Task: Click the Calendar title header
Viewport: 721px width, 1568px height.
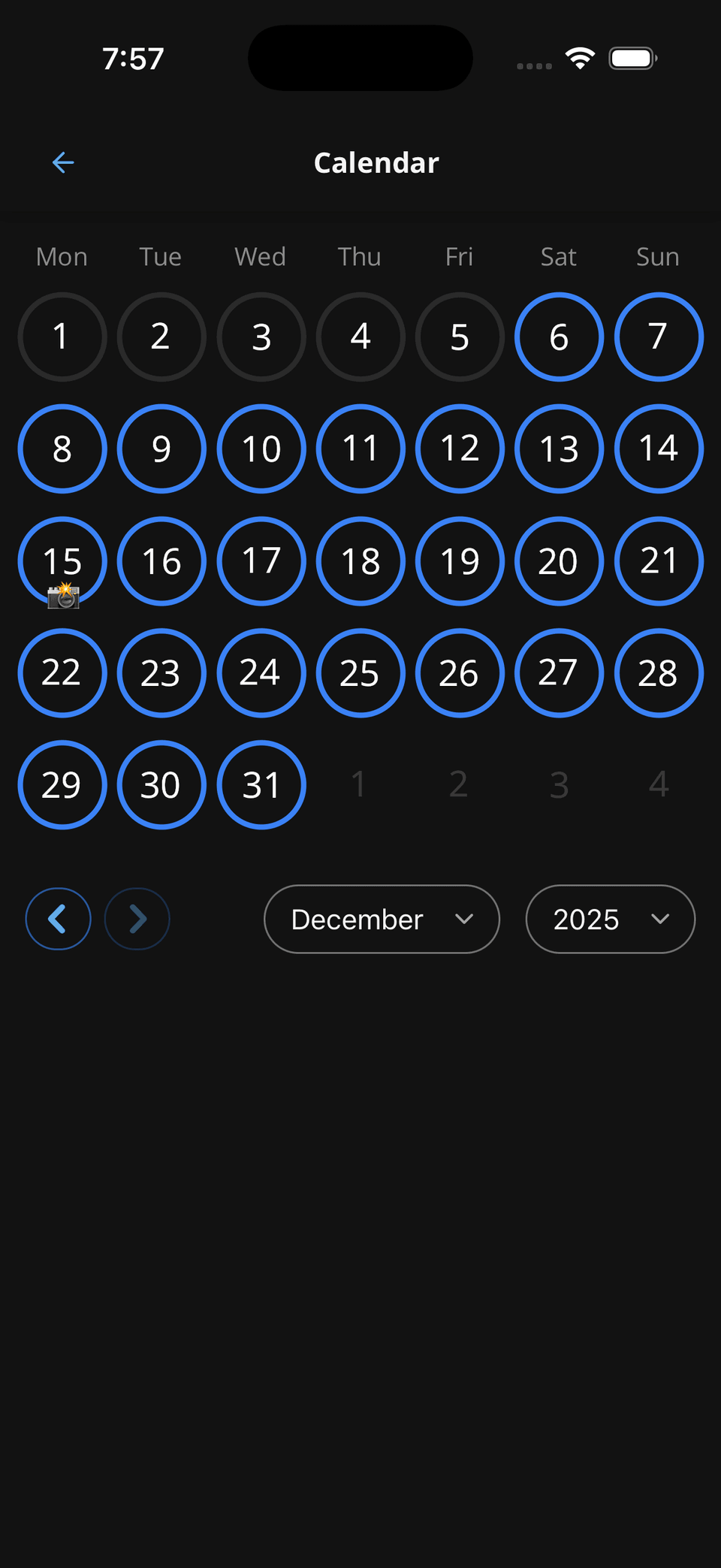Action: pos(376,162)
